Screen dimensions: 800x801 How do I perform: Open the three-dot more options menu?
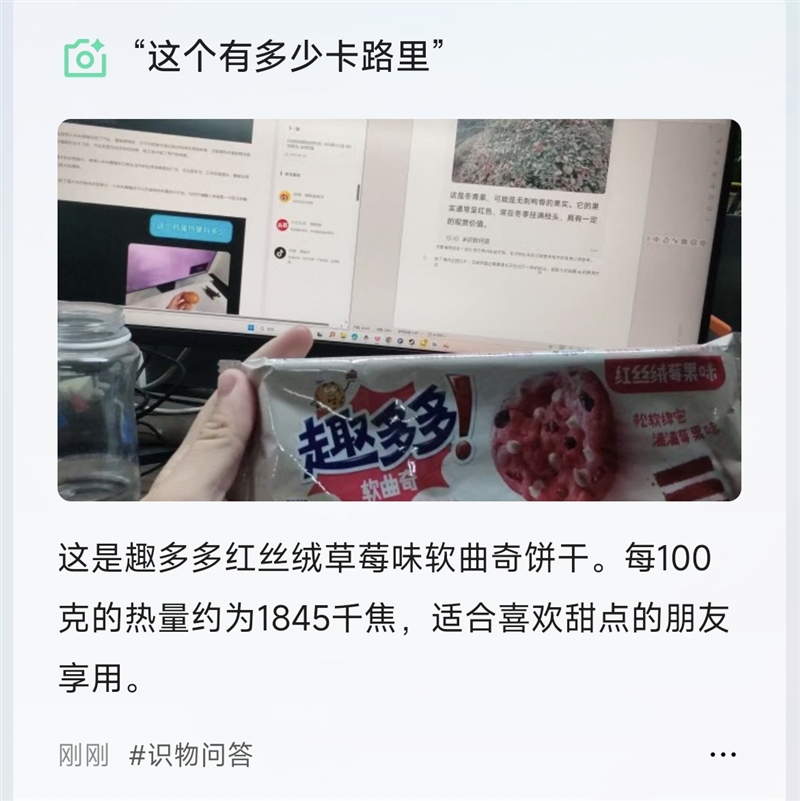click(722, 755)
